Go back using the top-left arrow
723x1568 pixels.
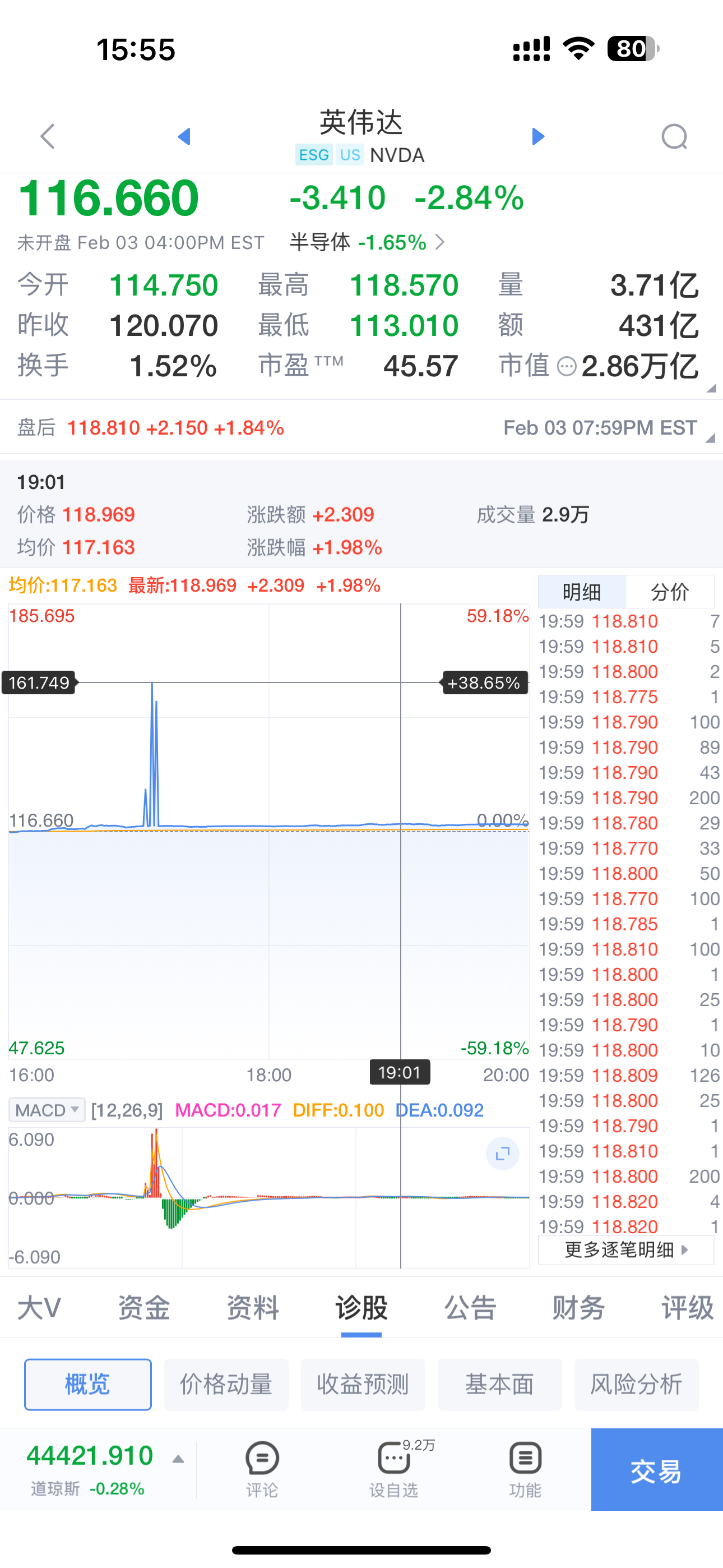(x=48, y=136)
